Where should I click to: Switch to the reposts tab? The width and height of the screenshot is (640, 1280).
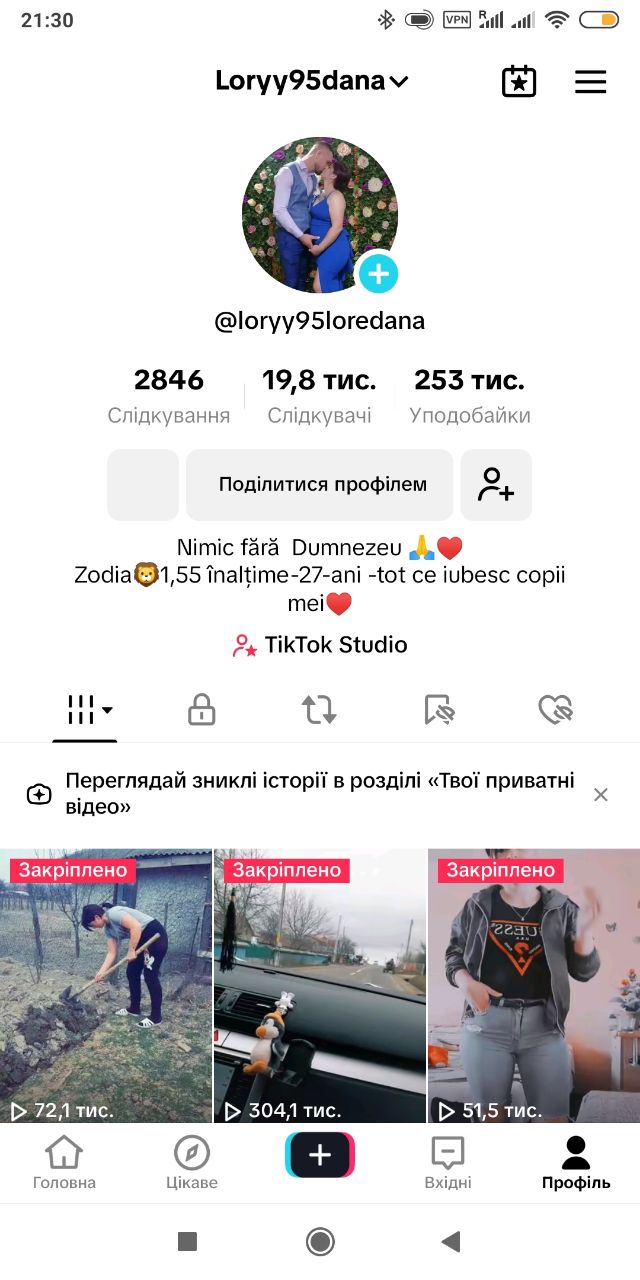point(319,710)
